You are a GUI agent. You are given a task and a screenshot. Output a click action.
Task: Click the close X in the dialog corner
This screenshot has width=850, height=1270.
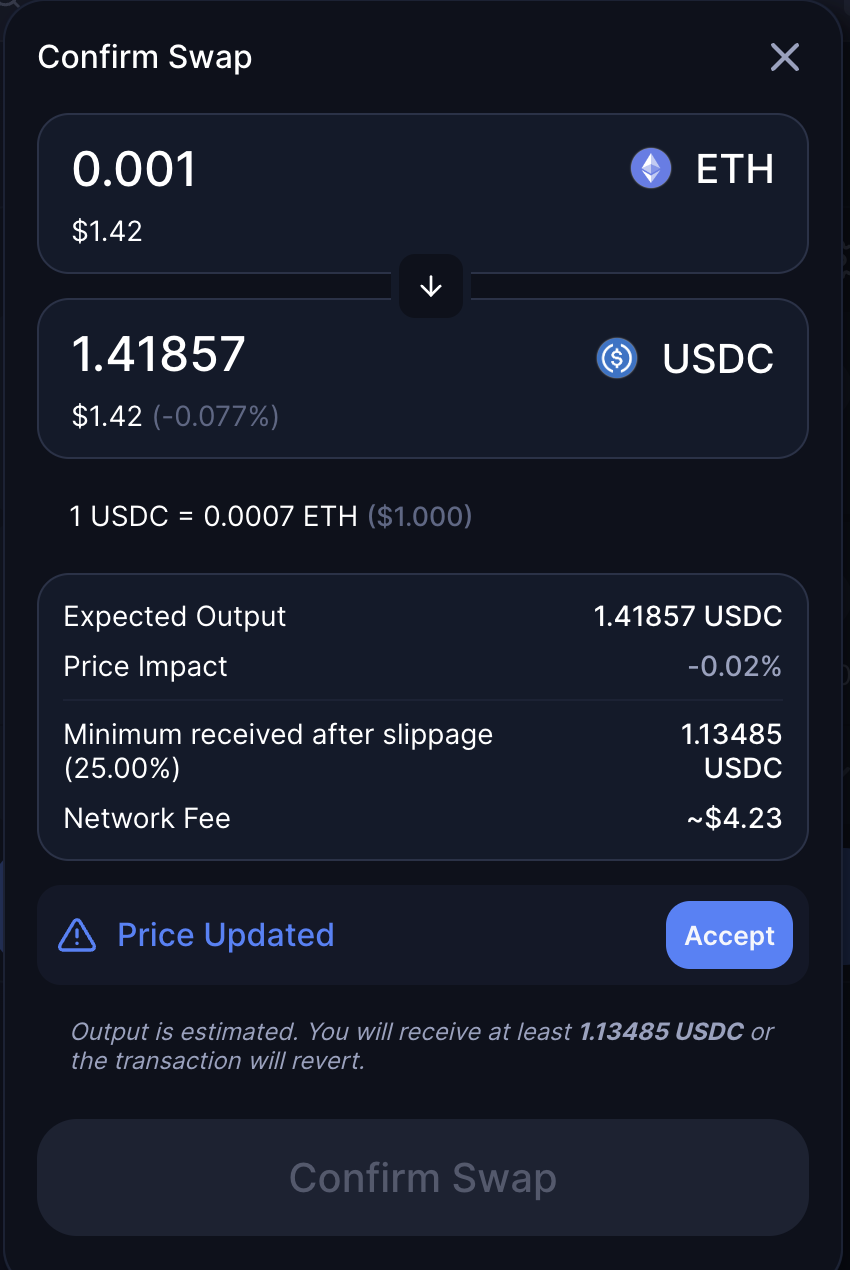tap(785, 57)
